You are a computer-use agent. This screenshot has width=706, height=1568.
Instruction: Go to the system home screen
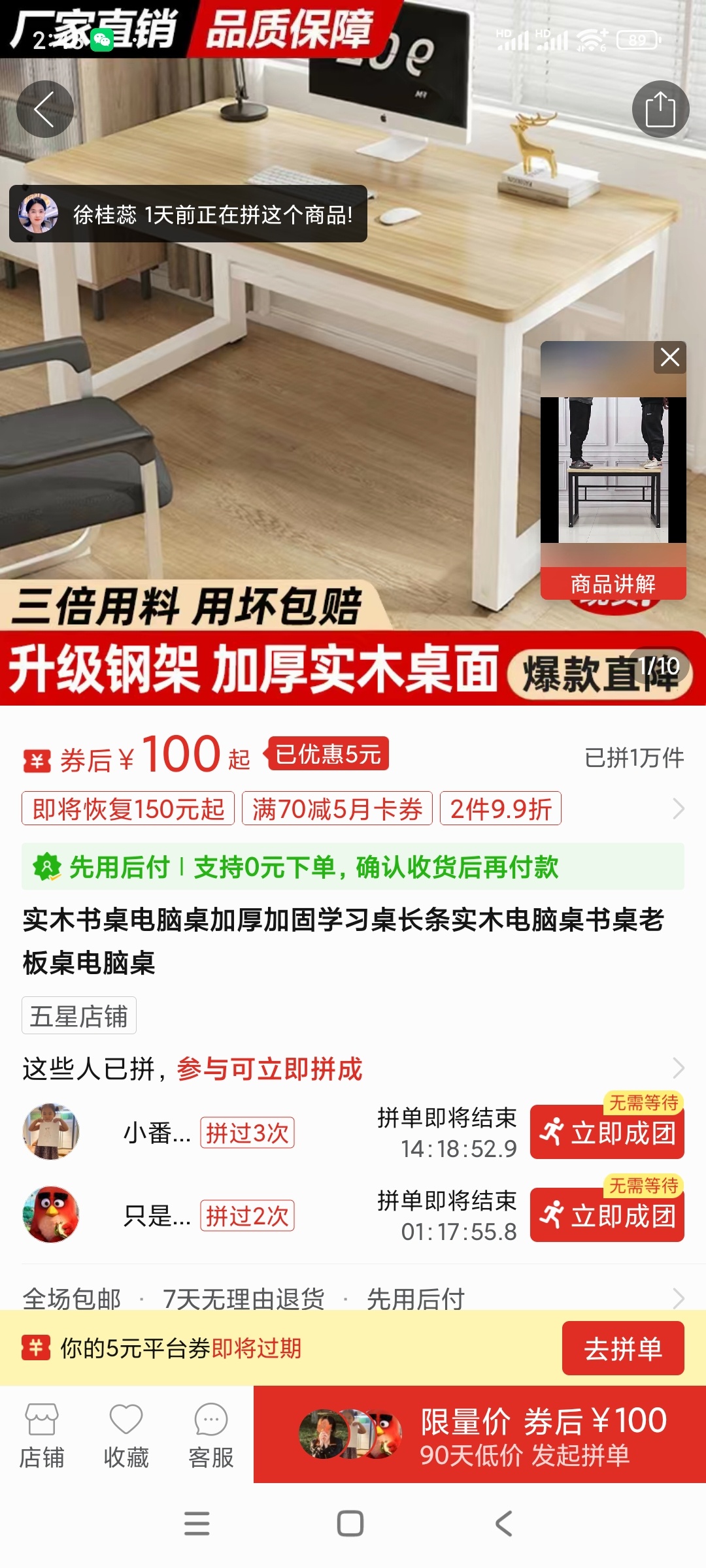[350, 1524]
